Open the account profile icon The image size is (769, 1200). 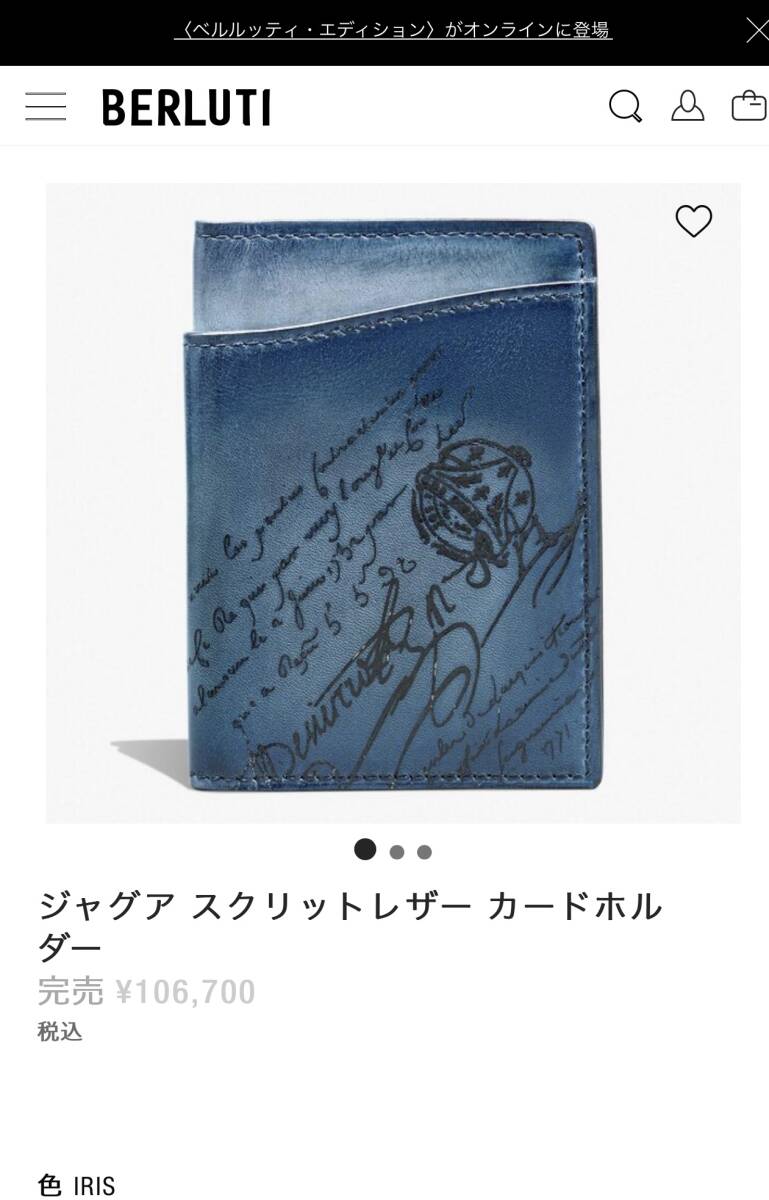tap(687, 106)
